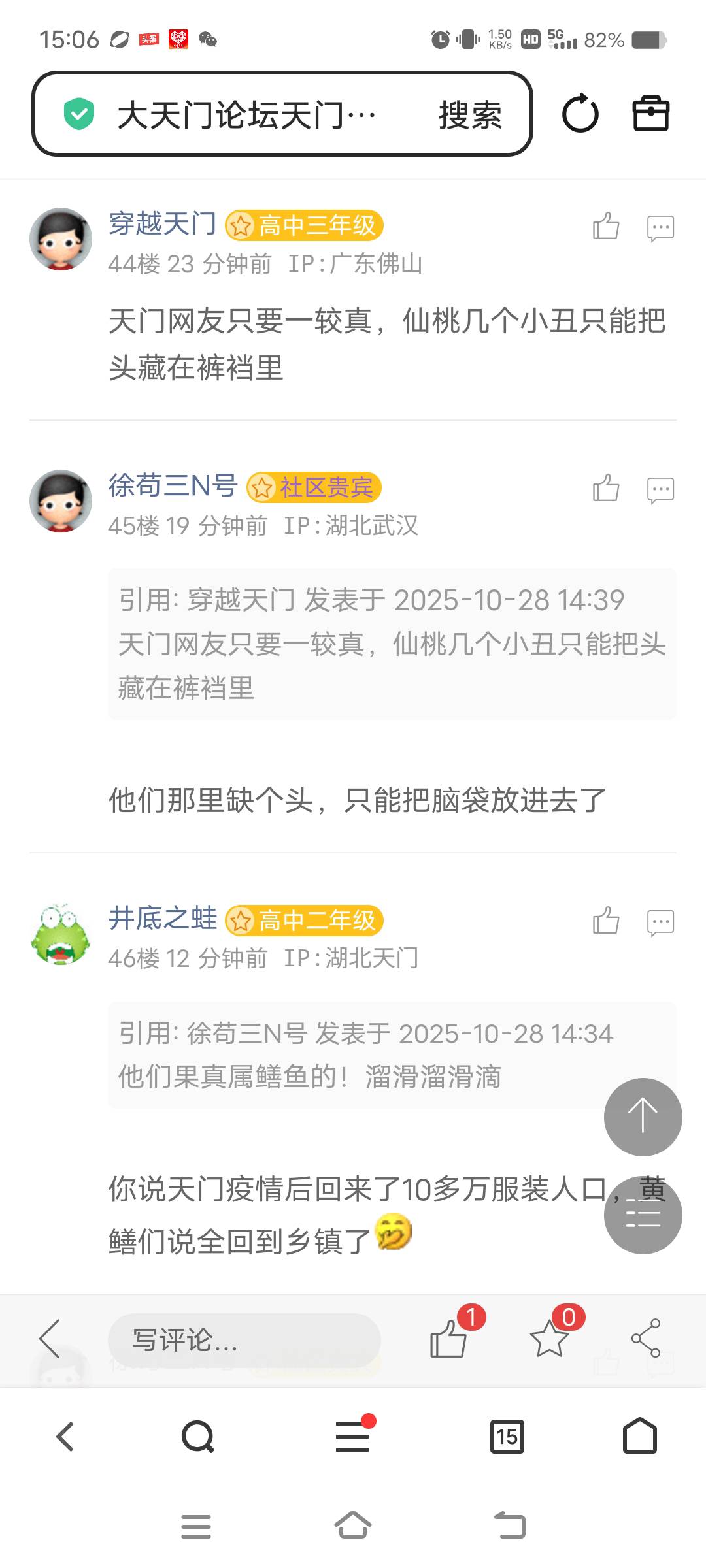Favorite the thread with star icon
Image resolution: width=706 pixels, height=1568 pixels.
pyautogui.click(x=549, y=1338)
